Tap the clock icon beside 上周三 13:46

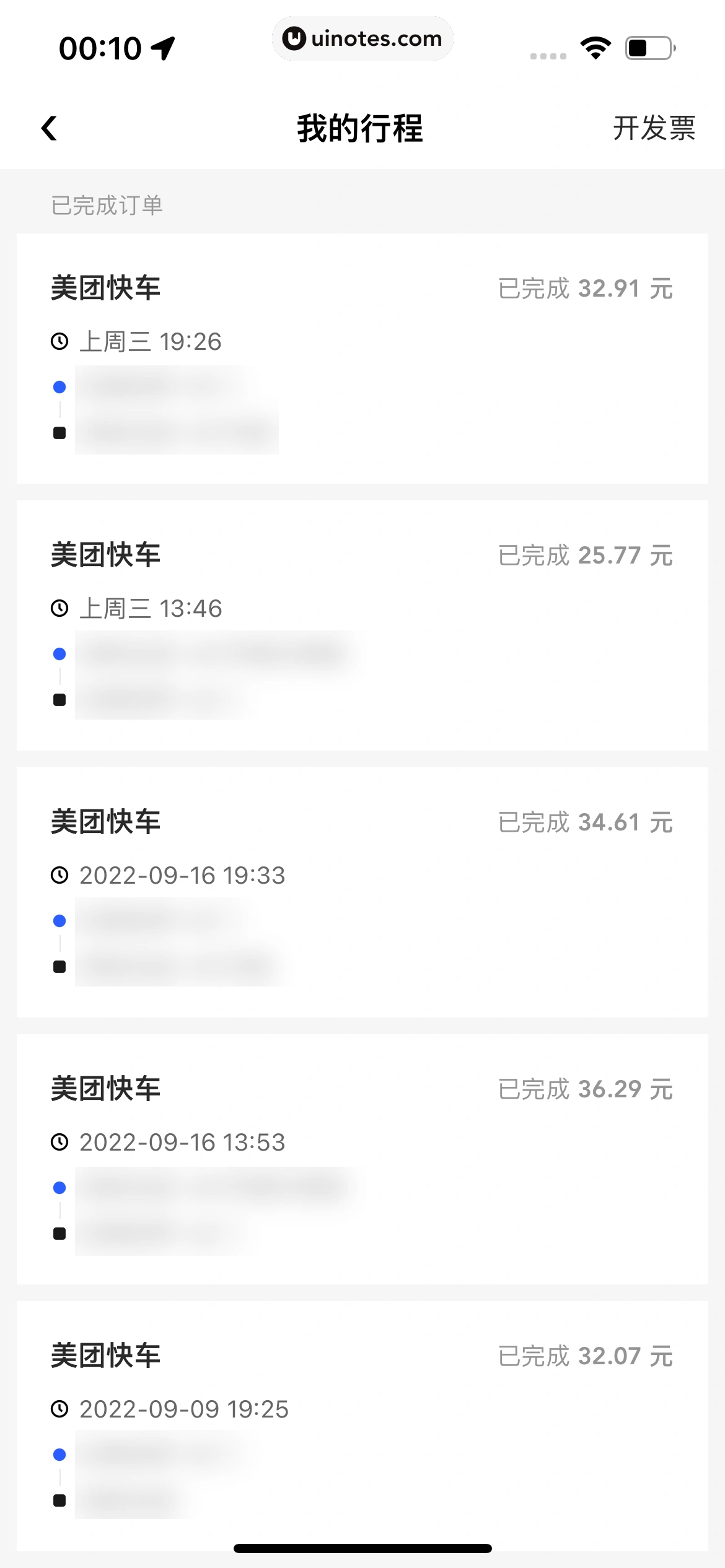tap(59, 608)
